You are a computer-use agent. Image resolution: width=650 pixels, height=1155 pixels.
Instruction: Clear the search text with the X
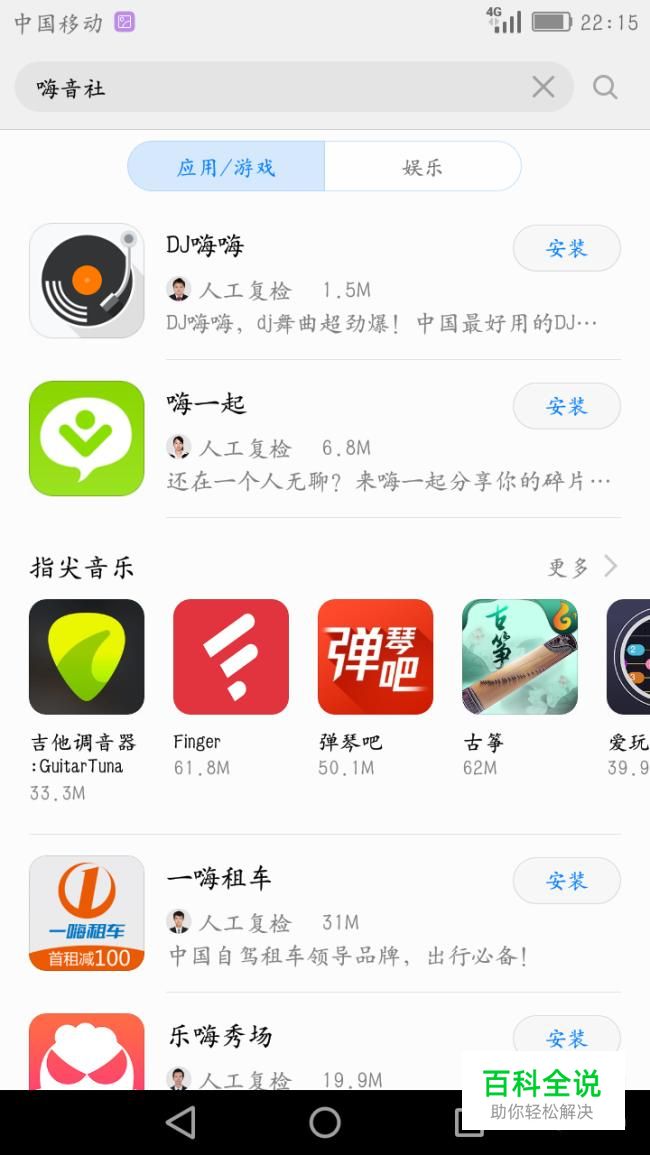[543, 87]
